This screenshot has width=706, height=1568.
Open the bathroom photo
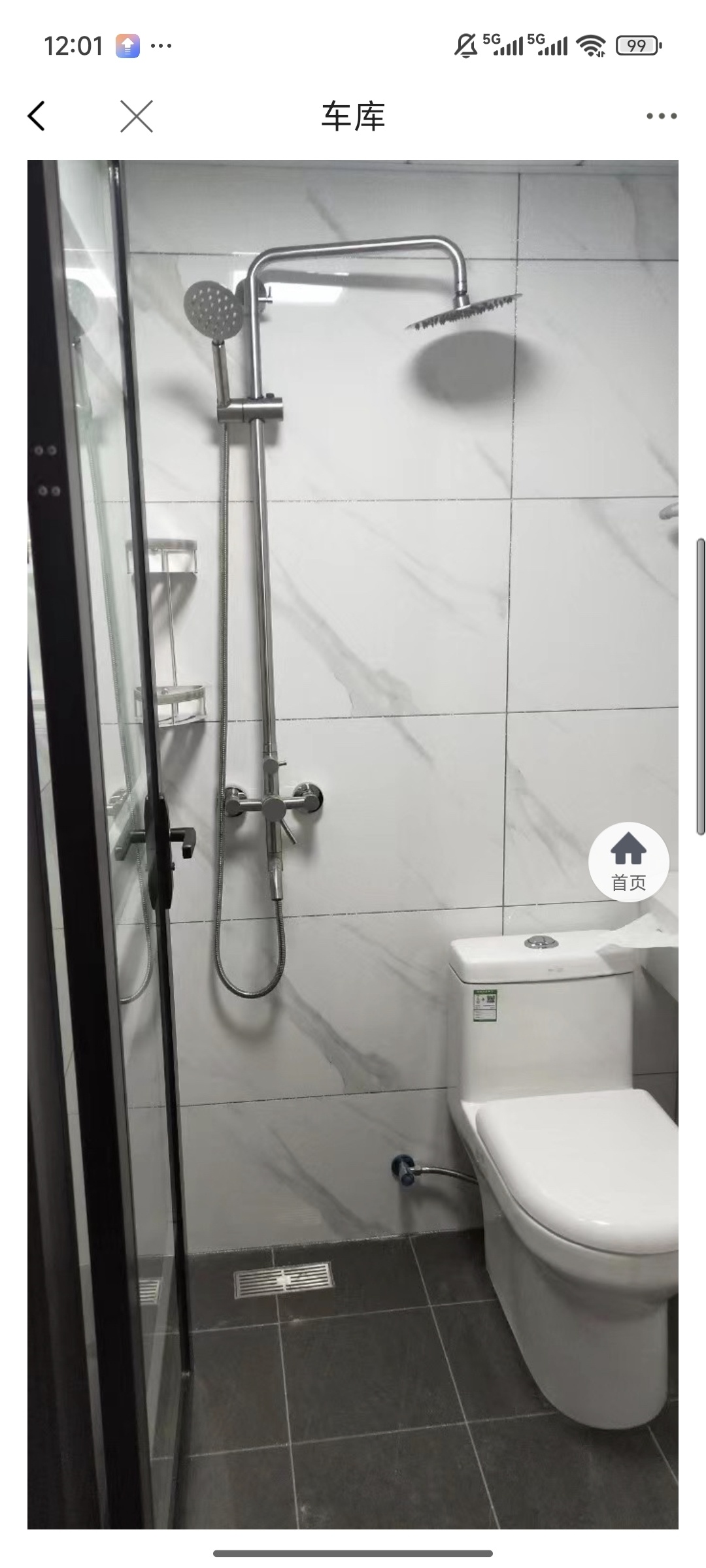[x=353, y=653]
